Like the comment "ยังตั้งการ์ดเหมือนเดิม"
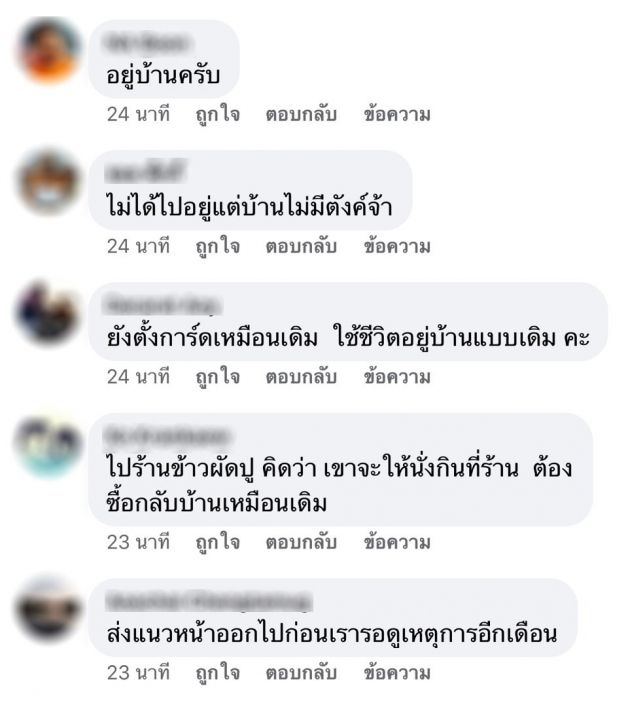 217,377
